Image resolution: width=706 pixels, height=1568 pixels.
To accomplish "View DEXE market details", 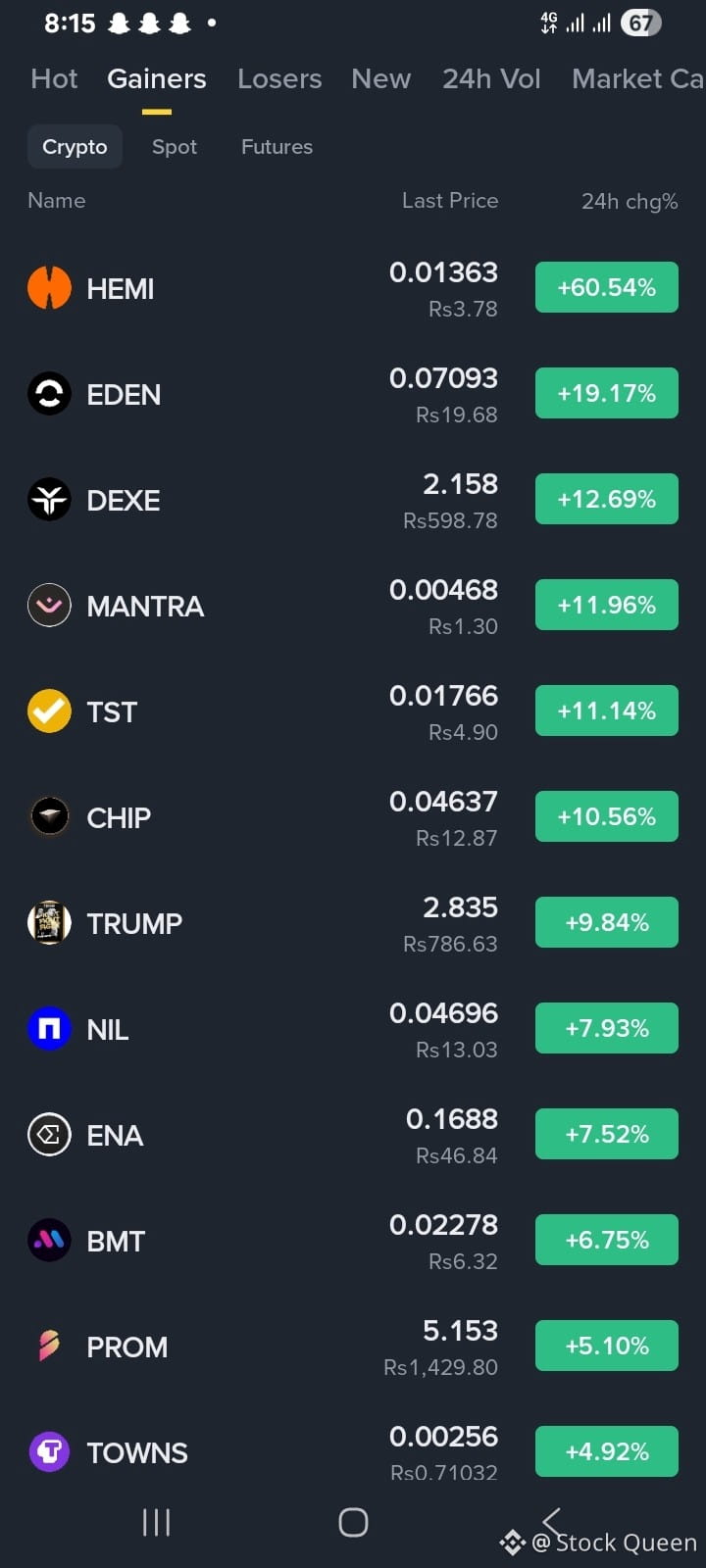I will [x=353, y=500].
